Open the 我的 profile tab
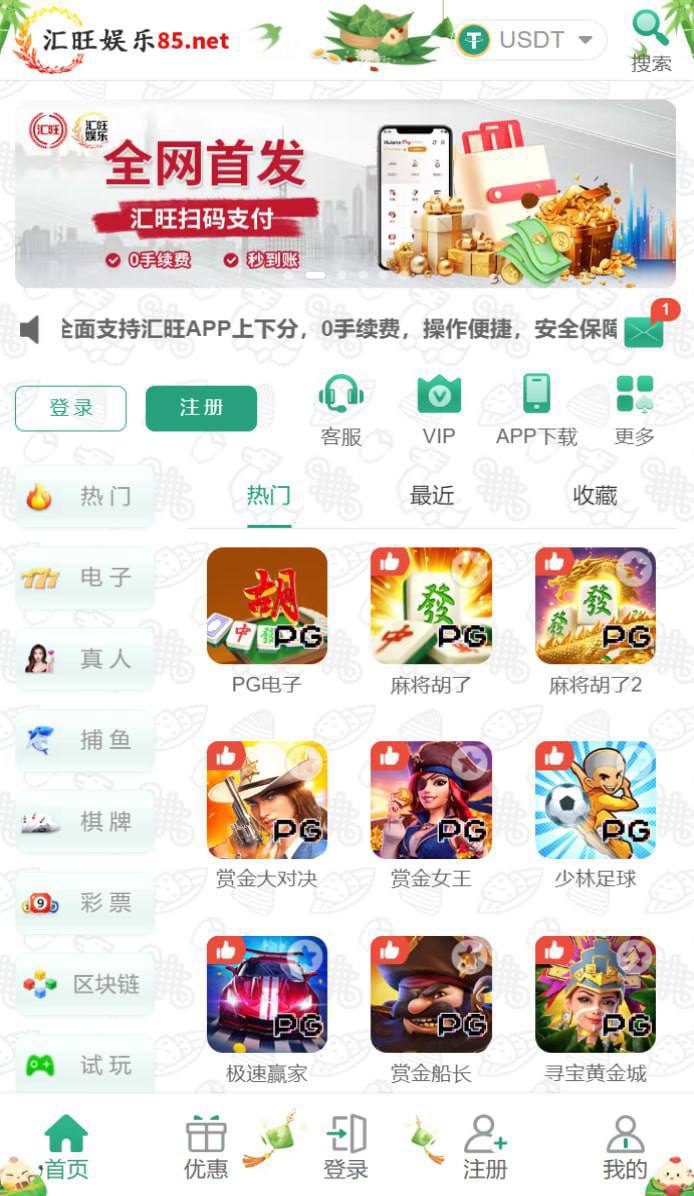The height and width of the screenshot is (1196, 694). (x=625, y=1147)
